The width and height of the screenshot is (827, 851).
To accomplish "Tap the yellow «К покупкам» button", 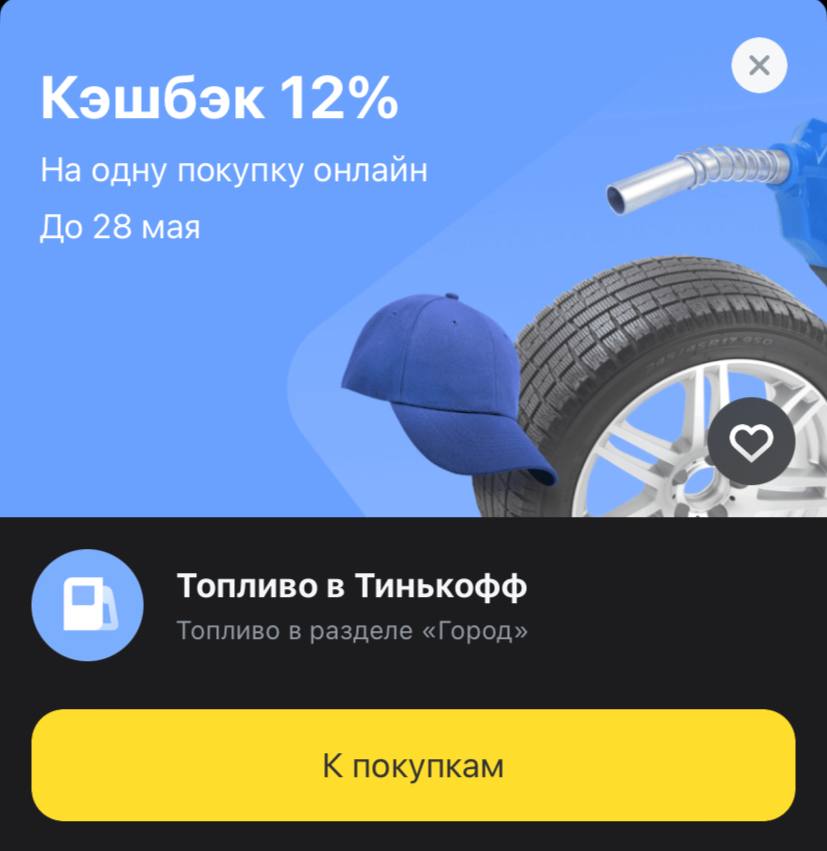I will coord(413,766).
